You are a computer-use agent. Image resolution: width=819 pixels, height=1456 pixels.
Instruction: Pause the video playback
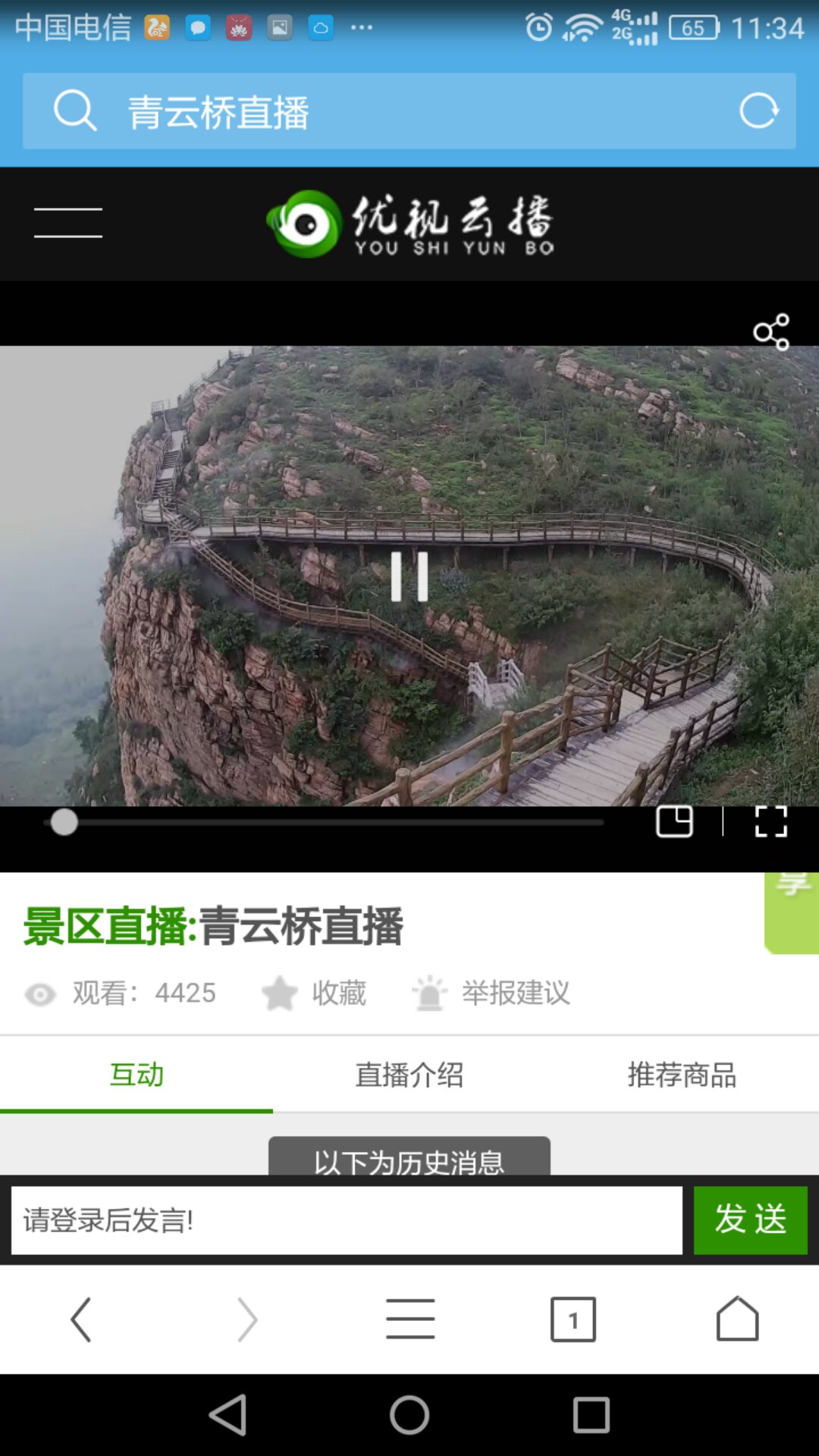tap(409, 576)
